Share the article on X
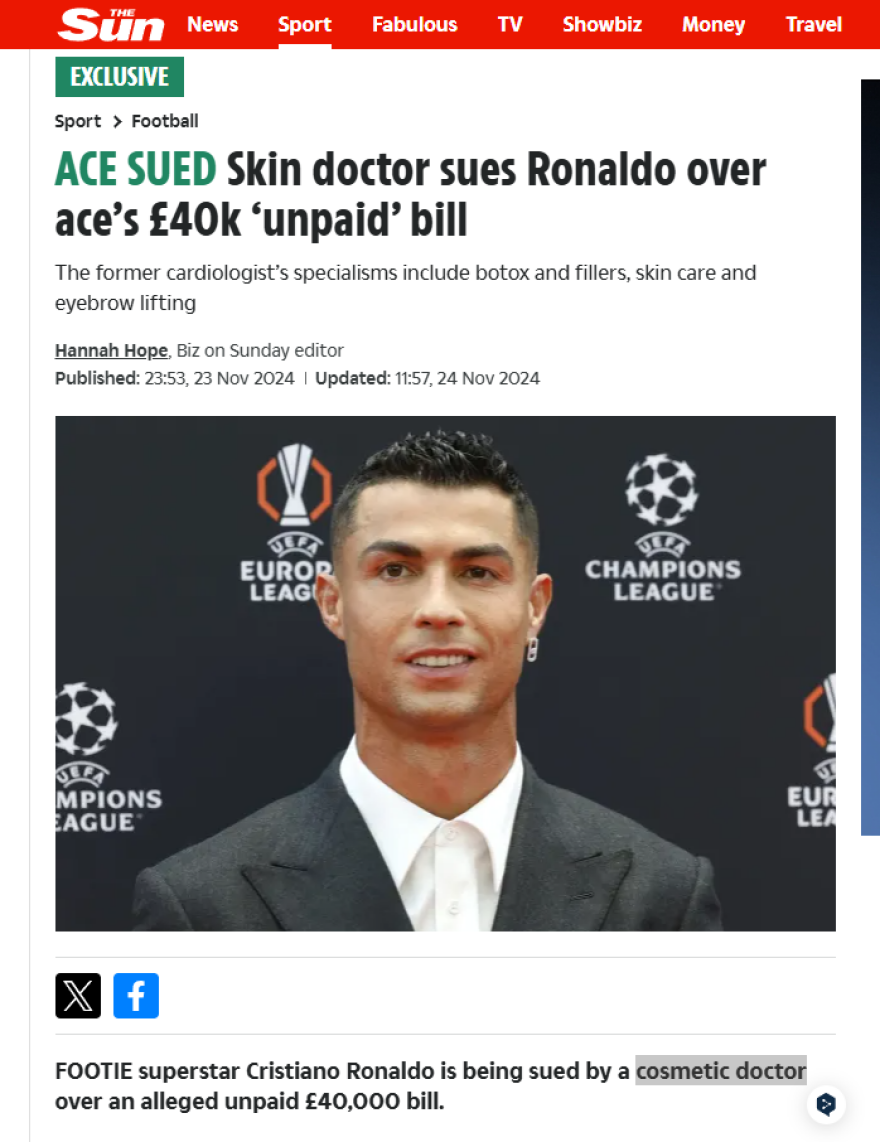Image resolution: width=880 pixels, height=1142 pixels. click(x=78, y=995)
